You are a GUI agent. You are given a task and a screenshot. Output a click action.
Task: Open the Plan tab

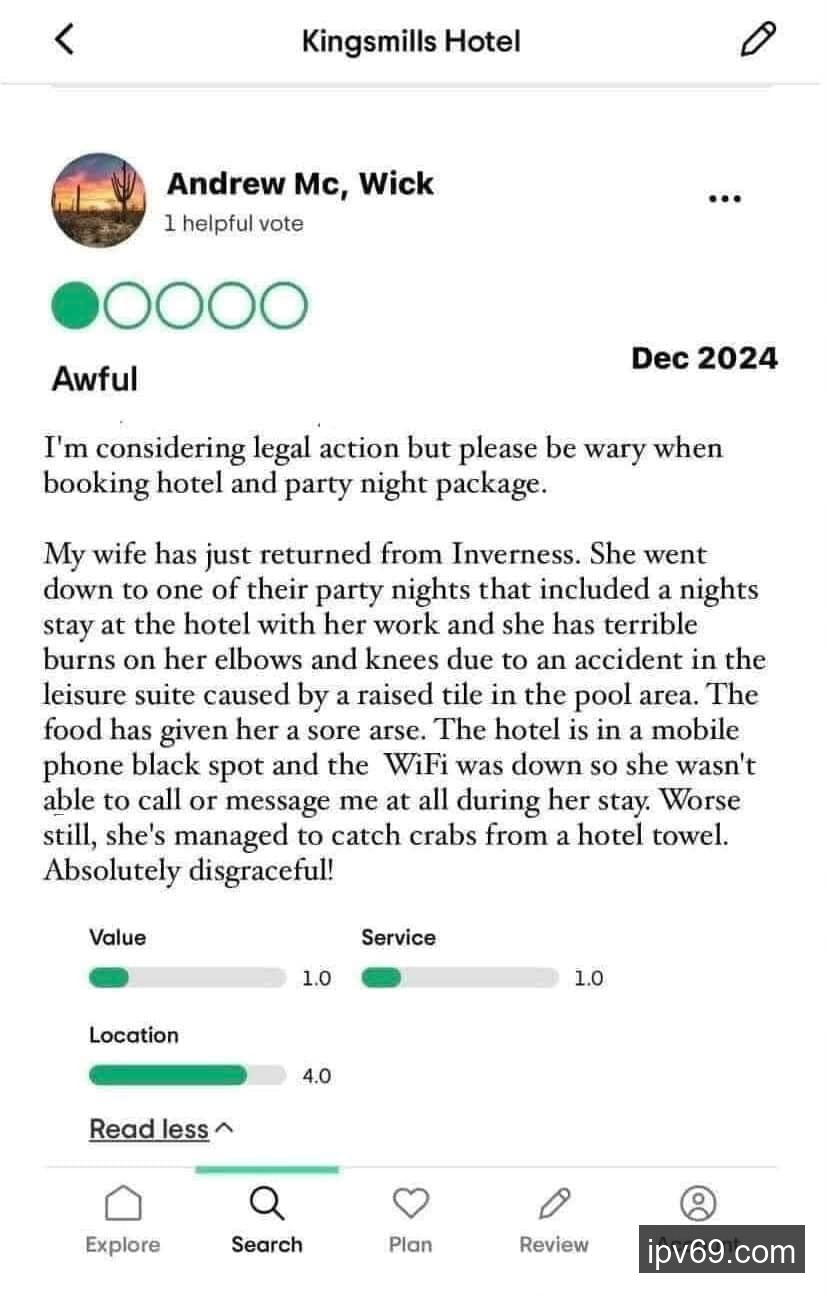tap(410, 1218)
